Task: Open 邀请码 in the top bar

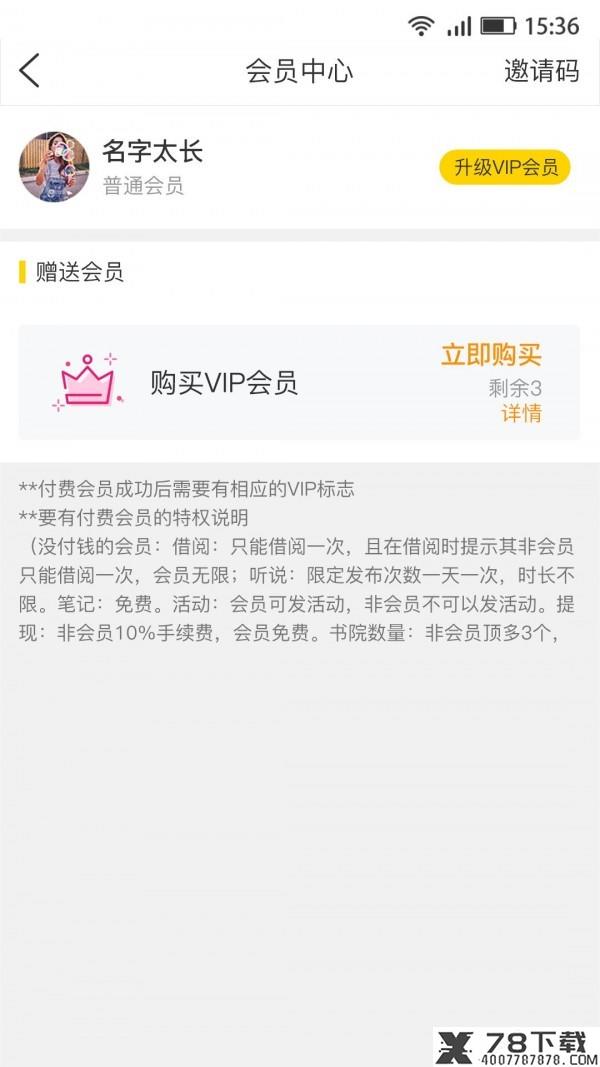Action: click(x=541, y=71)
